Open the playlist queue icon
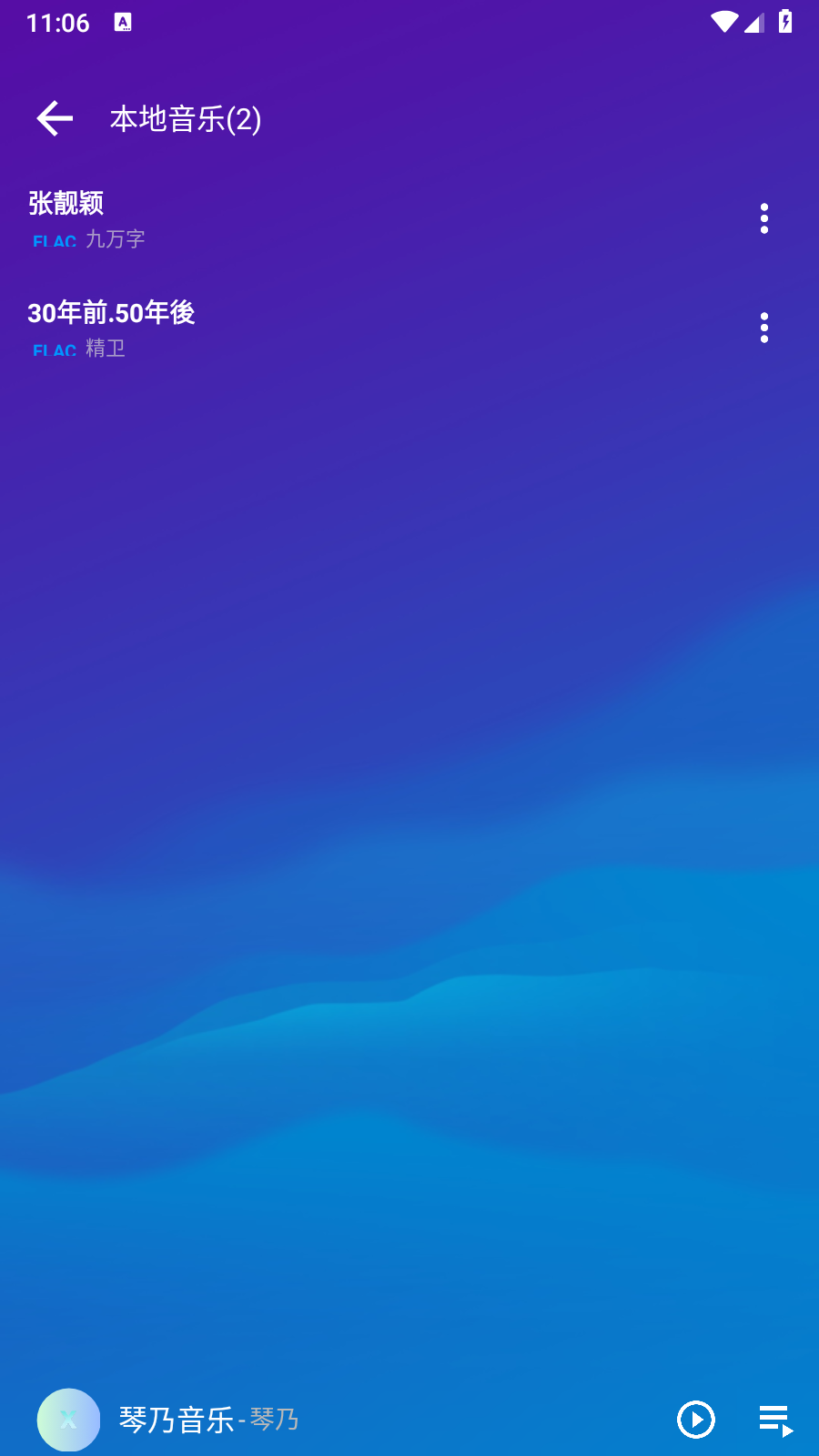 (776, 1421)
